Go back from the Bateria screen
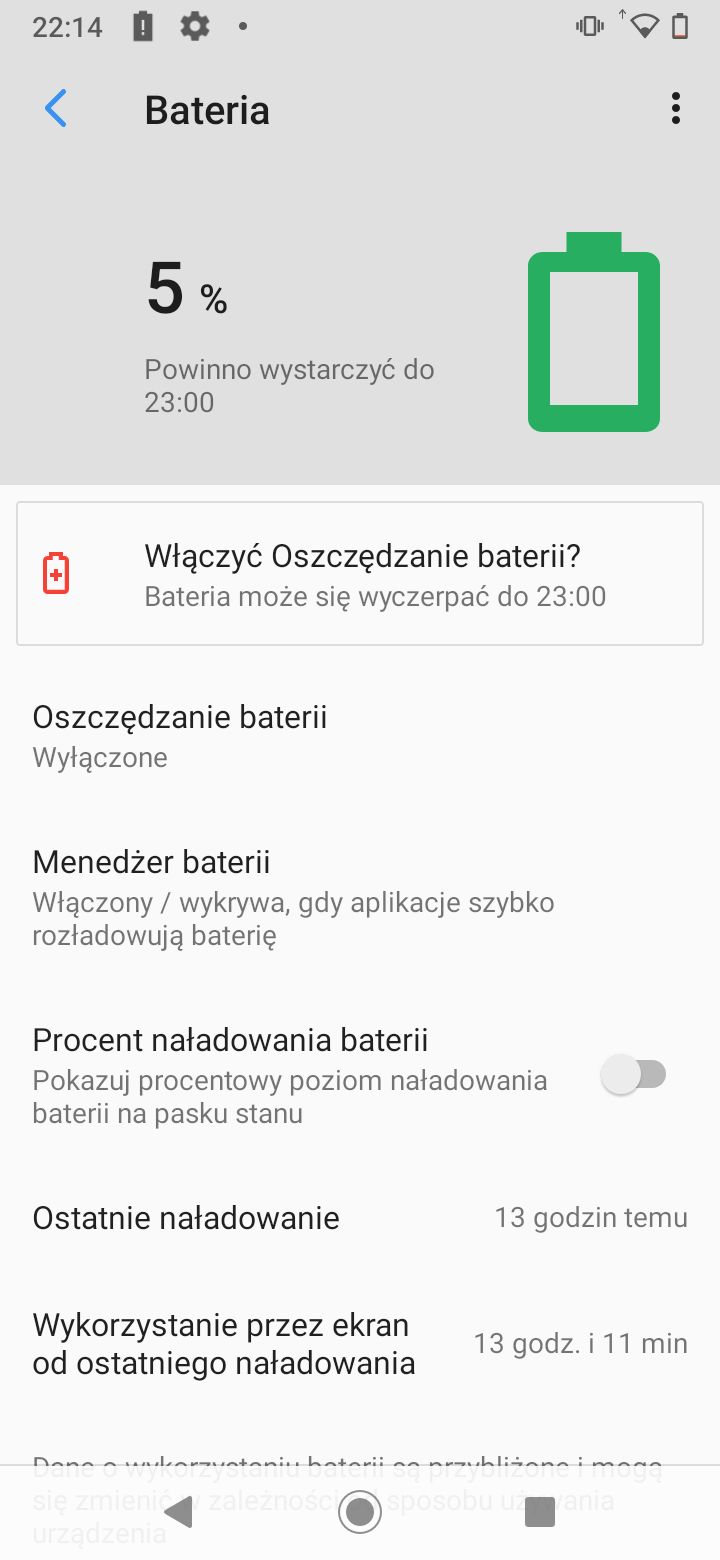720x1560 pixels. tap(56, 109)
